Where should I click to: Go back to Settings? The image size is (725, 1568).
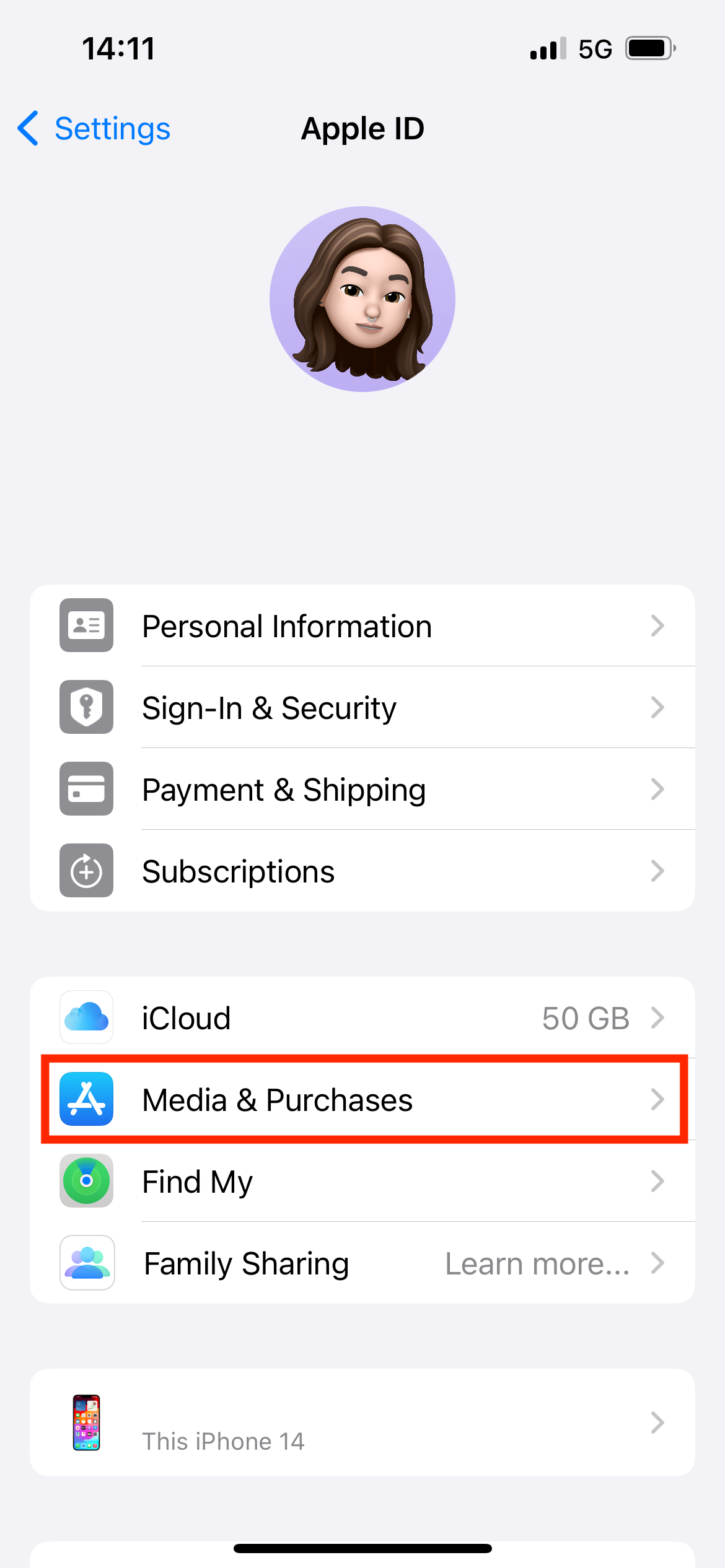pyautogui.click(x=94, y=129)
